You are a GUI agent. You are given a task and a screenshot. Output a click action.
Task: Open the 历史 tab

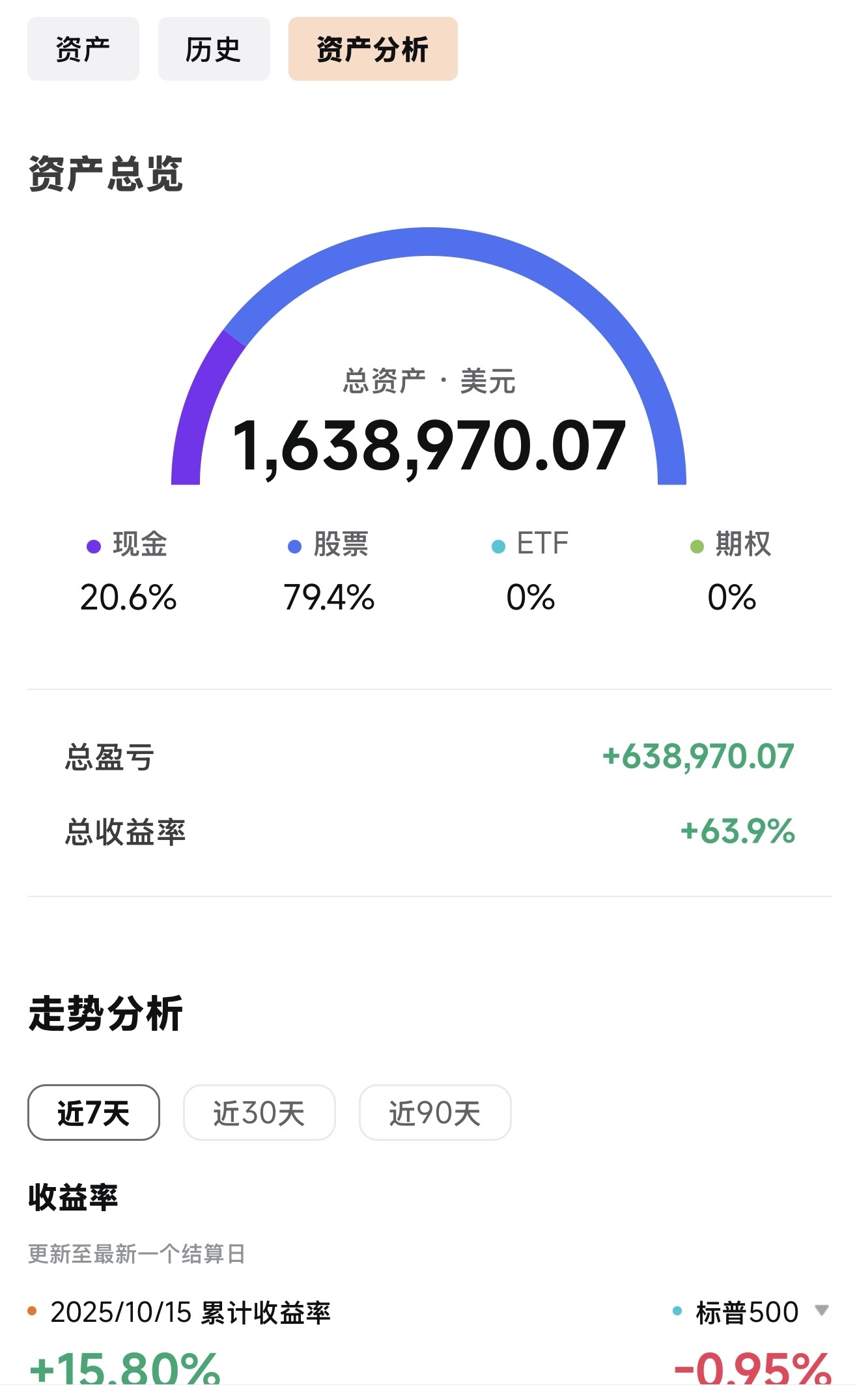(214, 49)
